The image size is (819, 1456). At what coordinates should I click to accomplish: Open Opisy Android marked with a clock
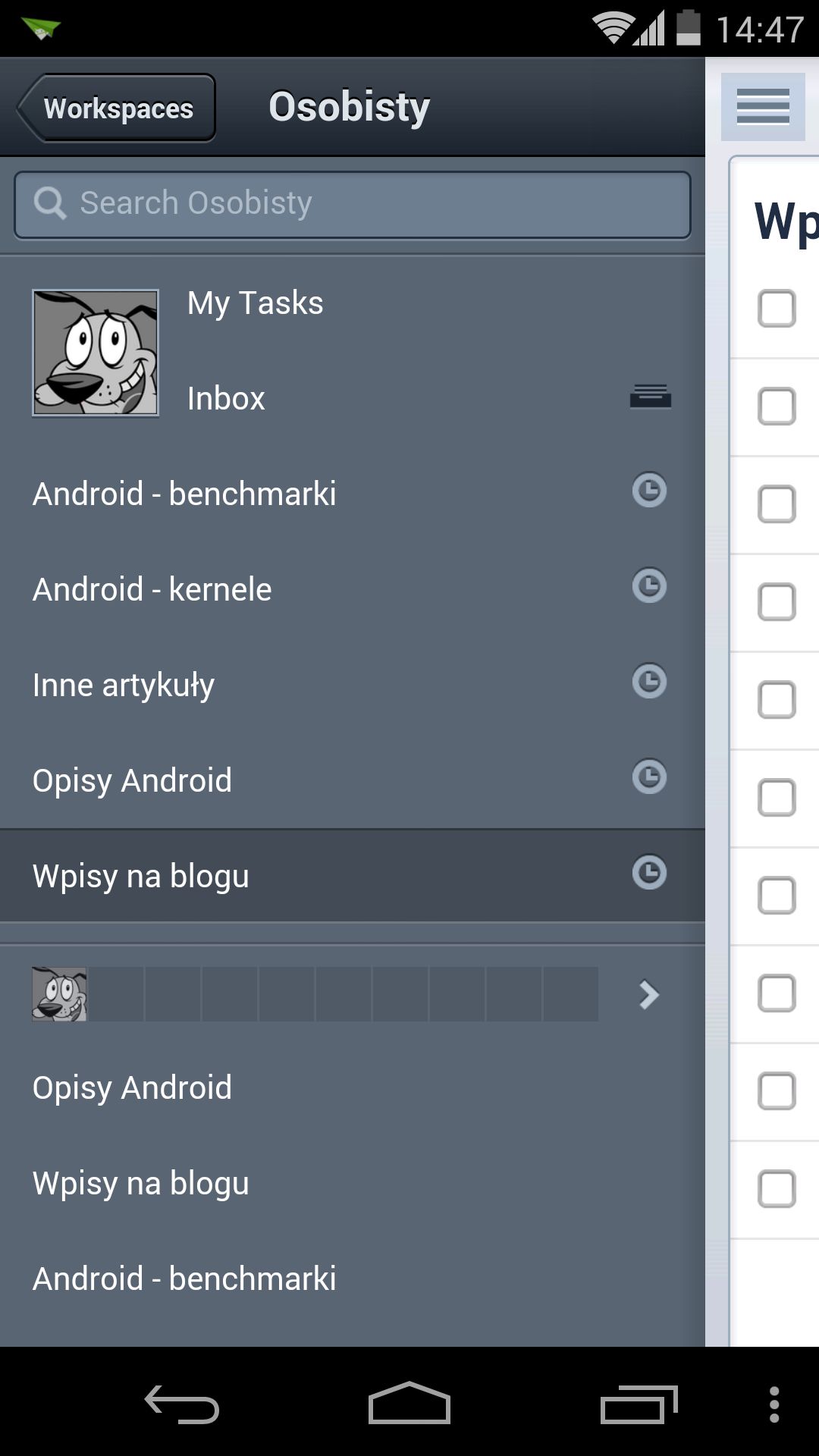(353, 780)
